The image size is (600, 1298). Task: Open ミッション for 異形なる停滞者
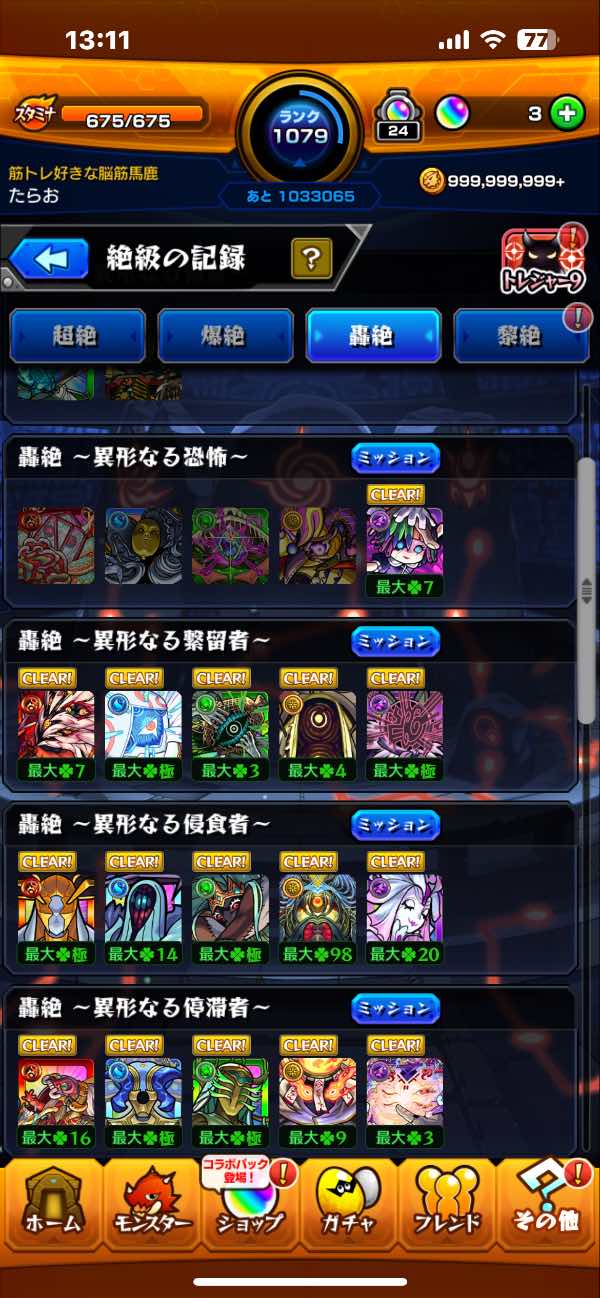click(x=395, y=1007)
